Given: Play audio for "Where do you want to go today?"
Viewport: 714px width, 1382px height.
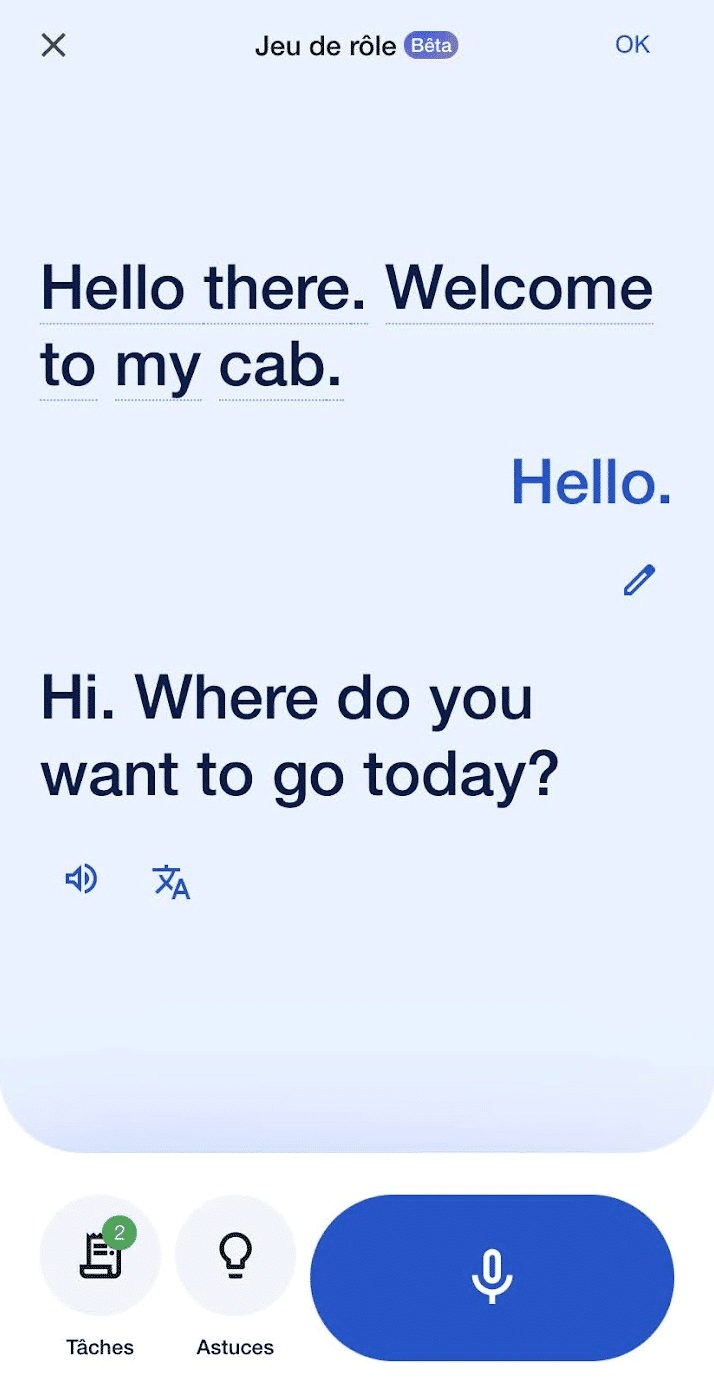Looking at the screenshot, I should (81, 879).
